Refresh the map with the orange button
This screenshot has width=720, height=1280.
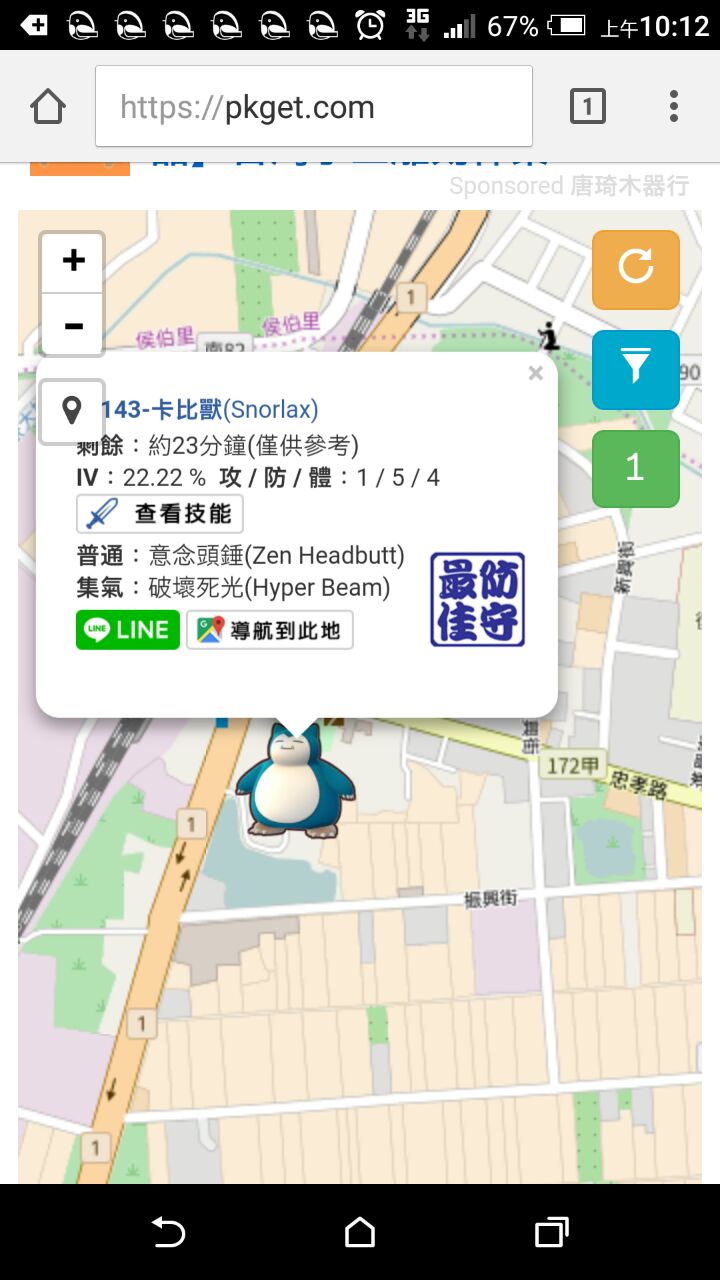pos(635,269)
